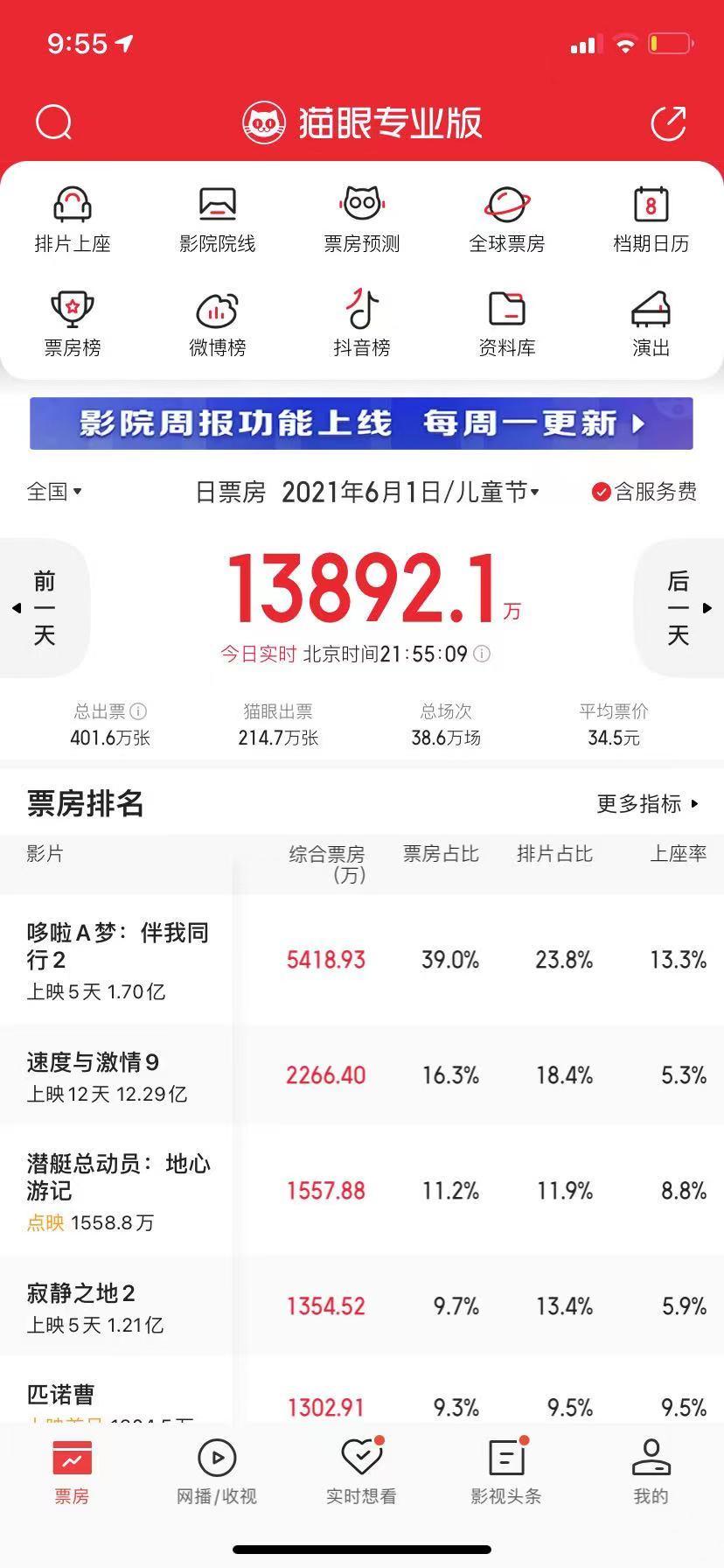Toggle the 含服务费 checkbox
Image resolution: width=724 pixels, height=1568 pixels.
[601, 493]
